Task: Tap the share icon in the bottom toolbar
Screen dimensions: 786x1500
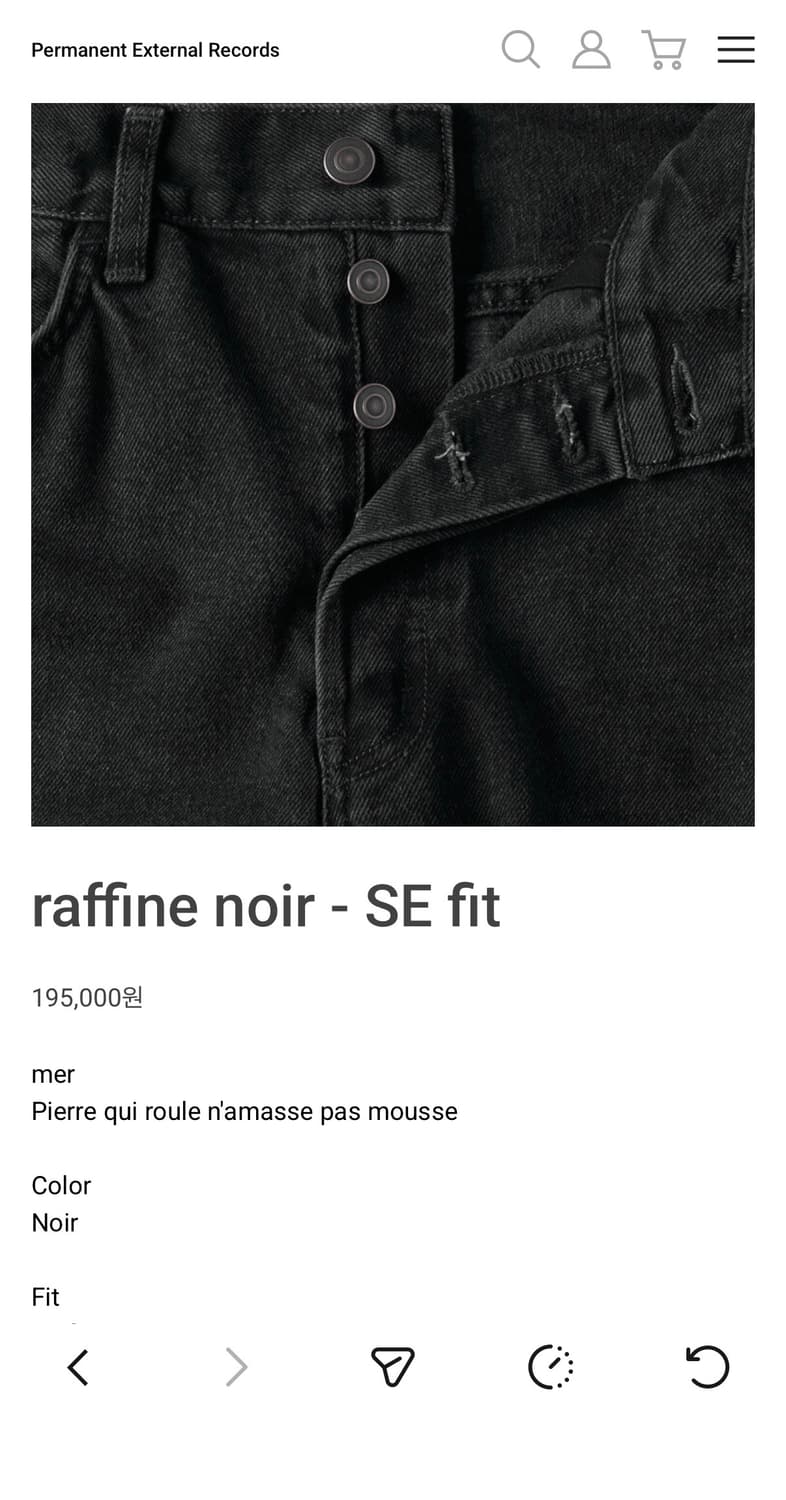Action: click(x=392, y=1367)
